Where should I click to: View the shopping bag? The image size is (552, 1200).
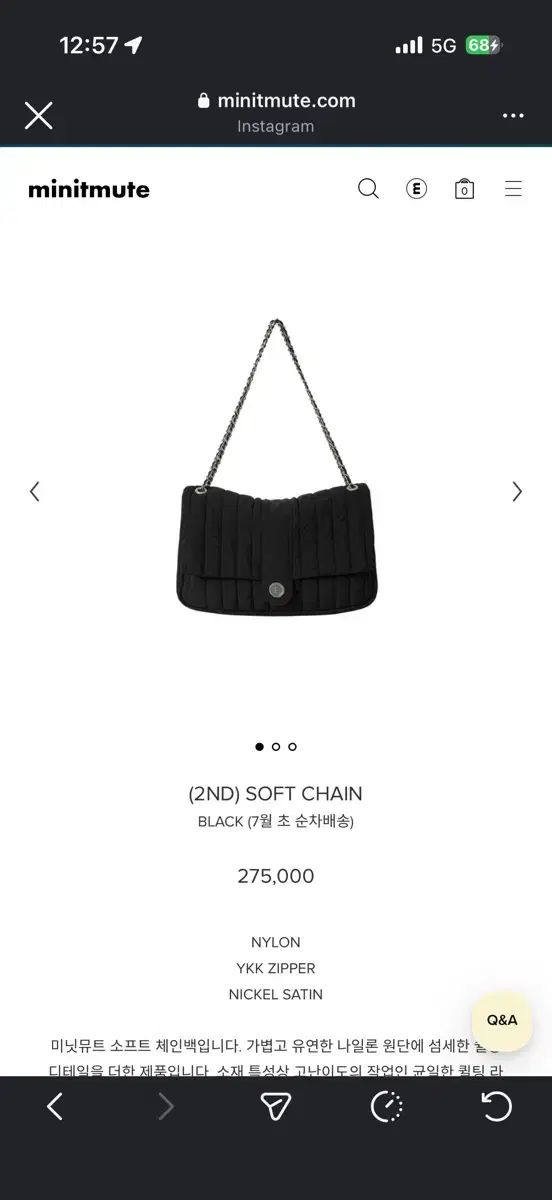[464, 189]
